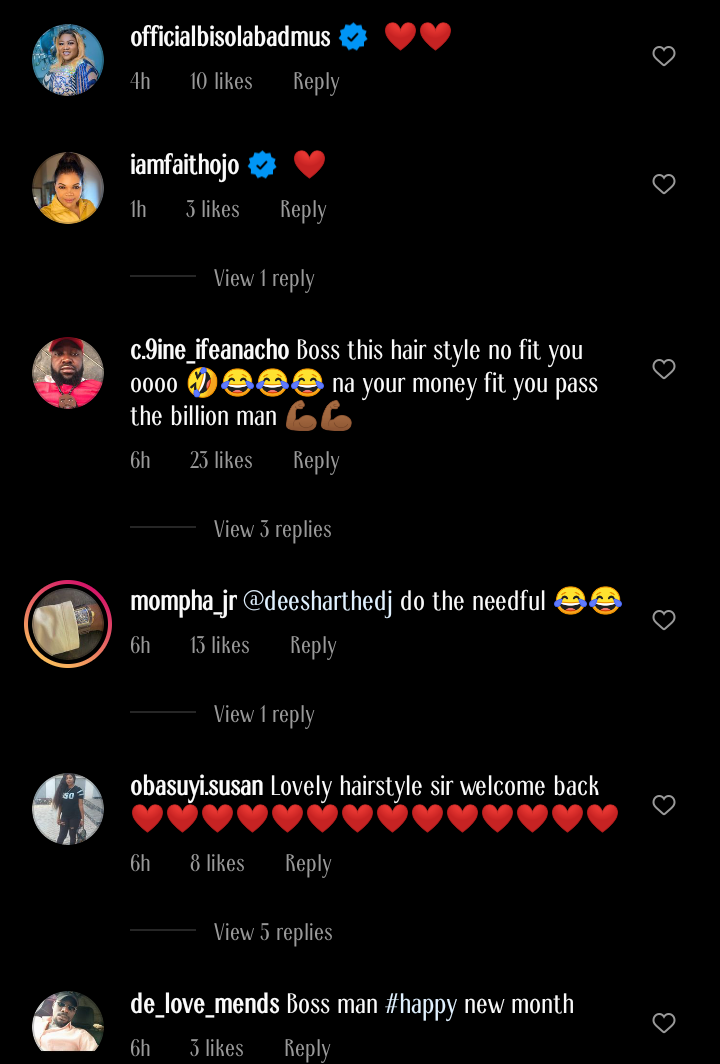This screenshot has width=720, height=1064.
Task: Show 1 reply under mompha_jr's comment
Action: click(x=264, y=715)
